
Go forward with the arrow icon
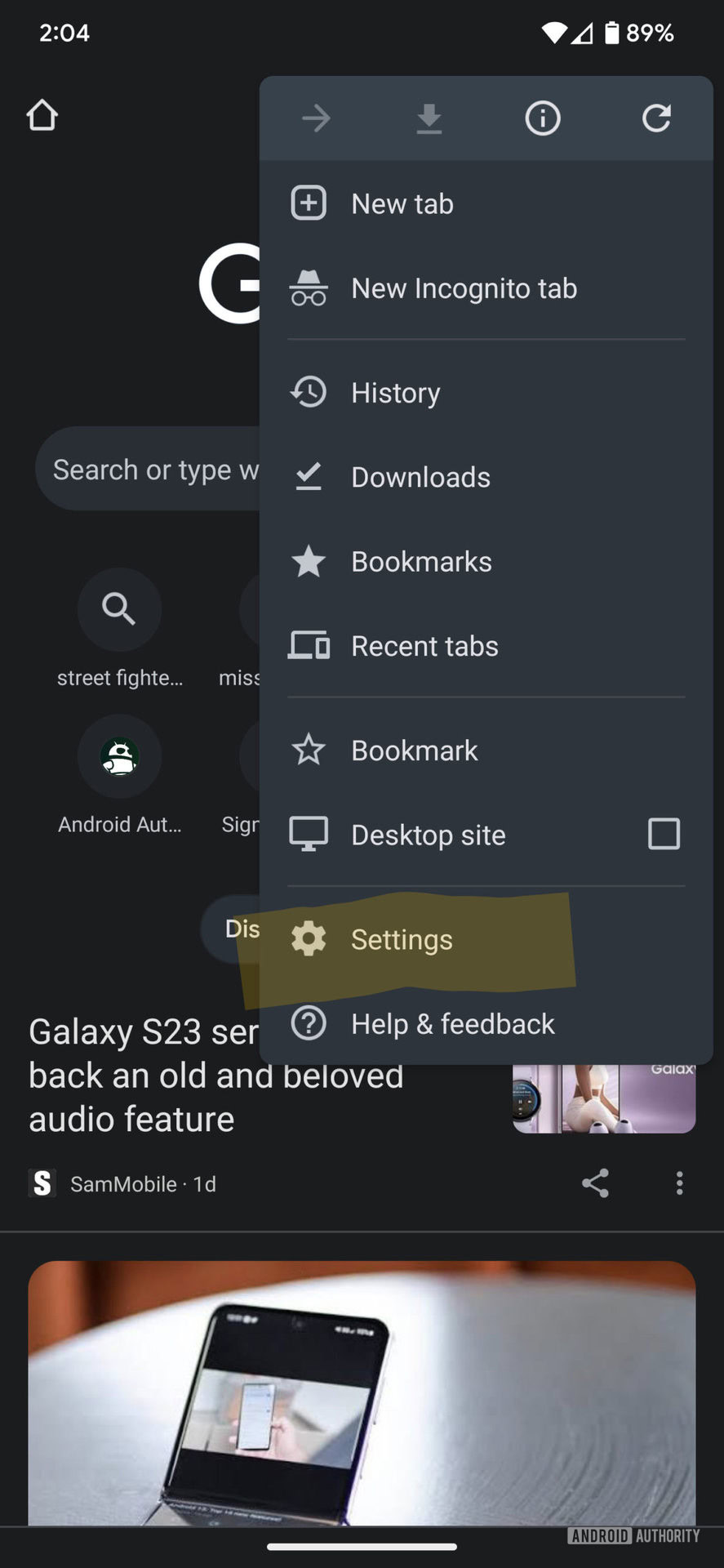pyautogui.click(x=316, y=118)
